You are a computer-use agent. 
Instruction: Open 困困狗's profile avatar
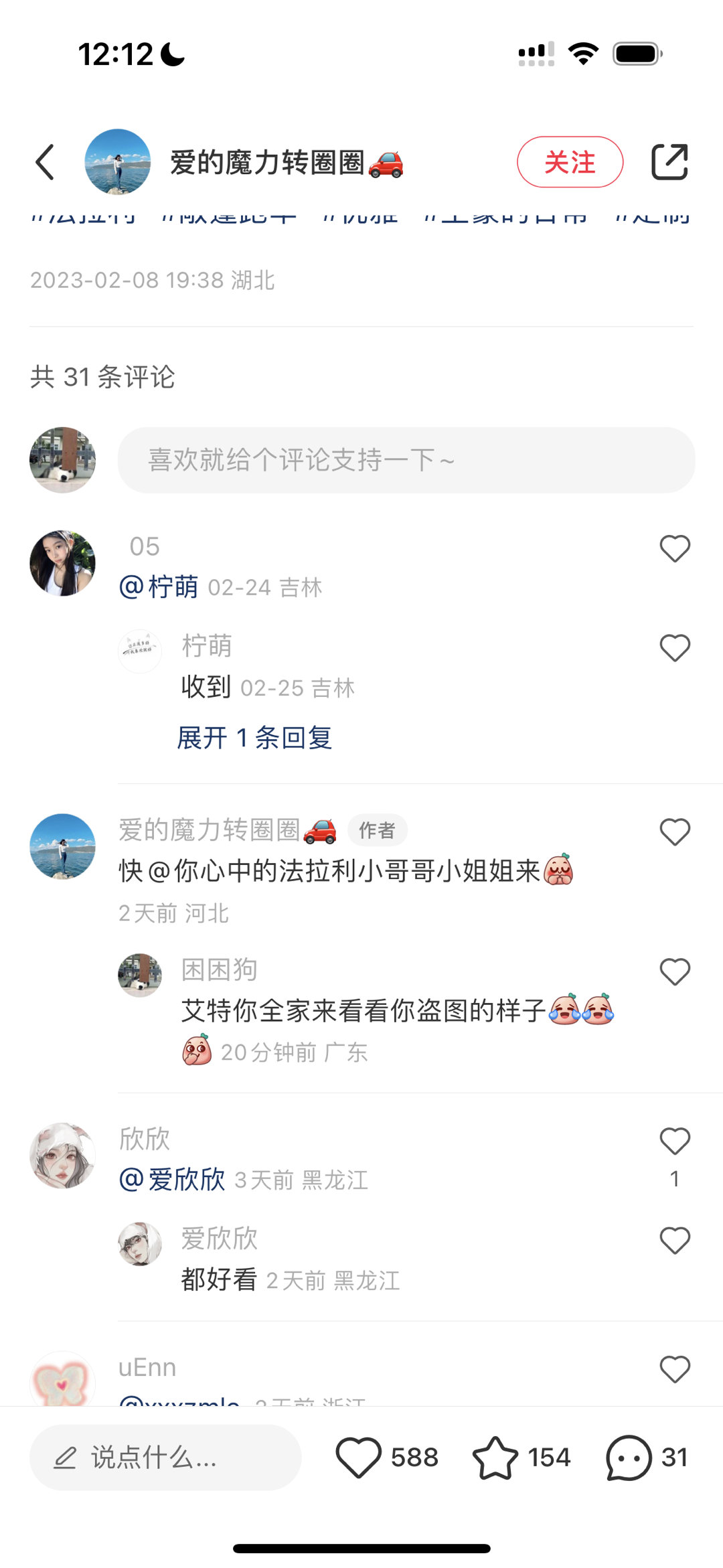pyautogui.click(x=140, y=975)
